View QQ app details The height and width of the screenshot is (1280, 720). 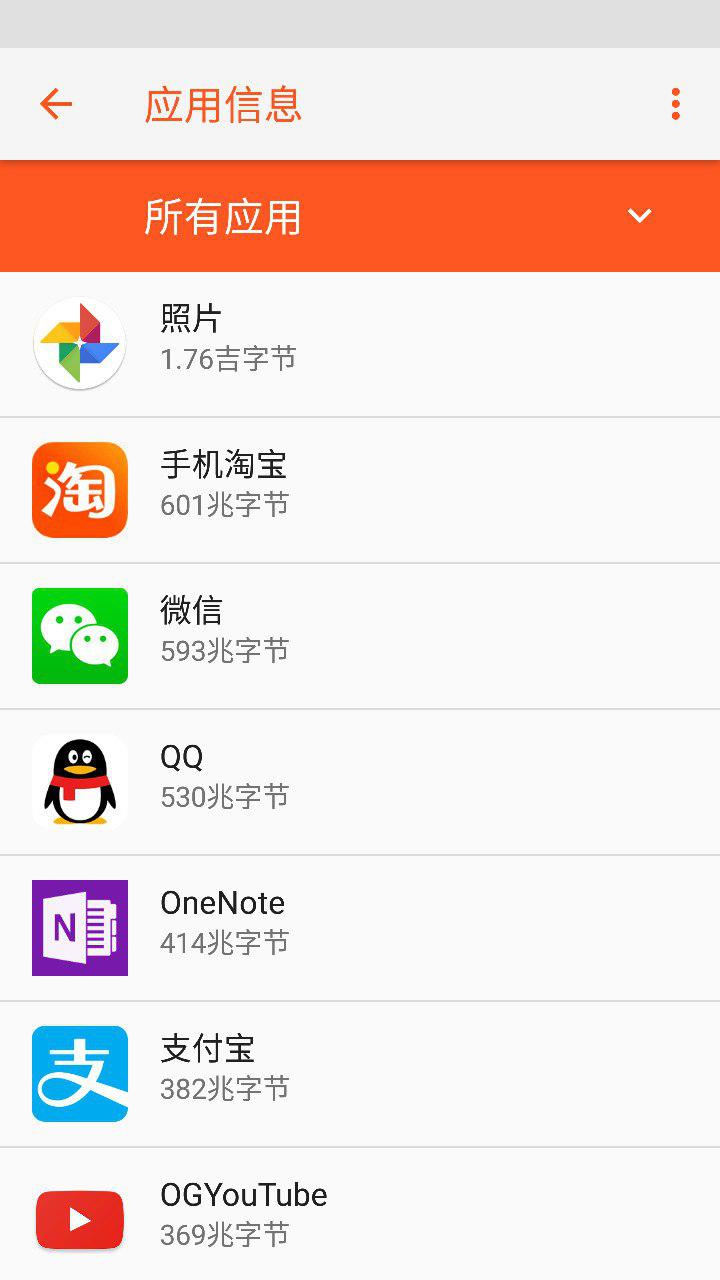(360, 782)
